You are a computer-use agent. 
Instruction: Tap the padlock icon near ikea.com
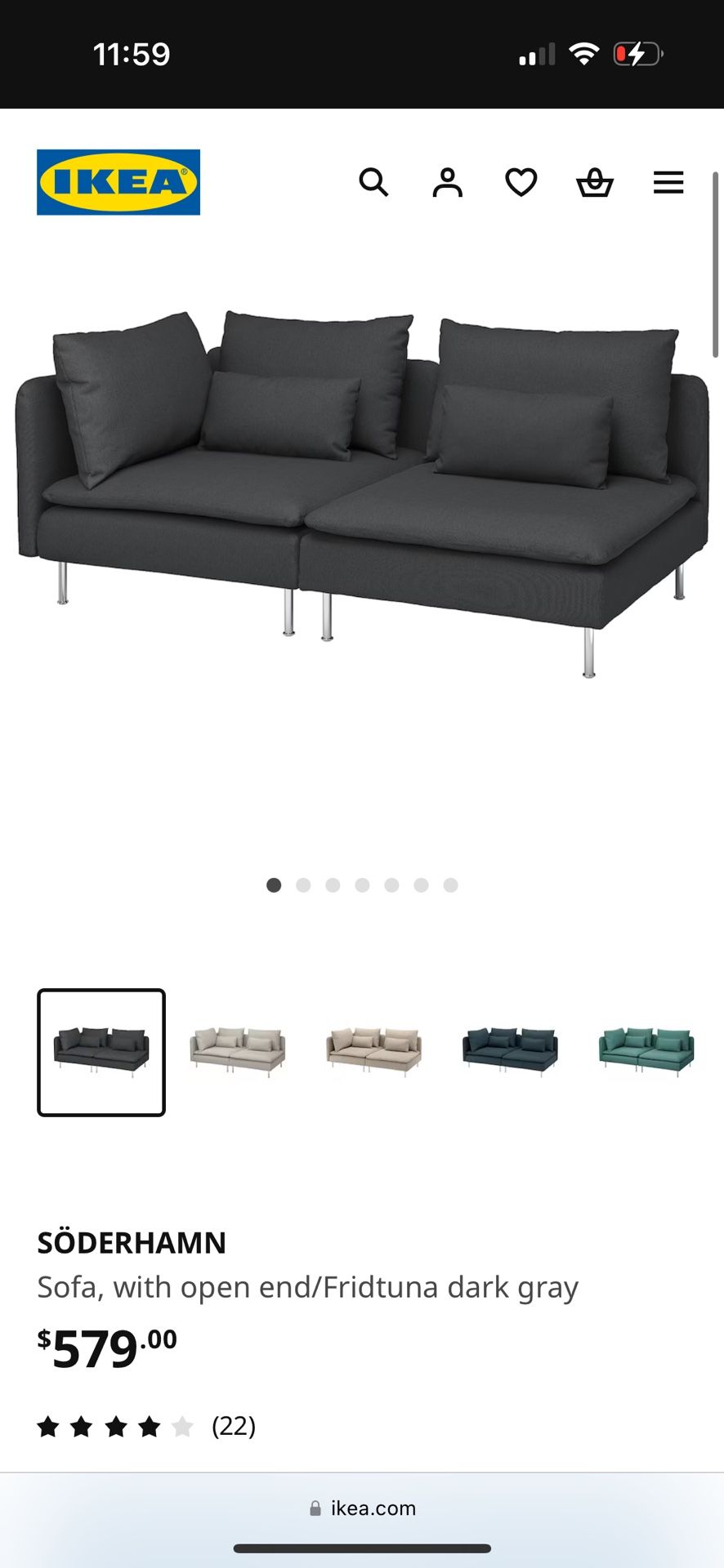coord(315,1508)
